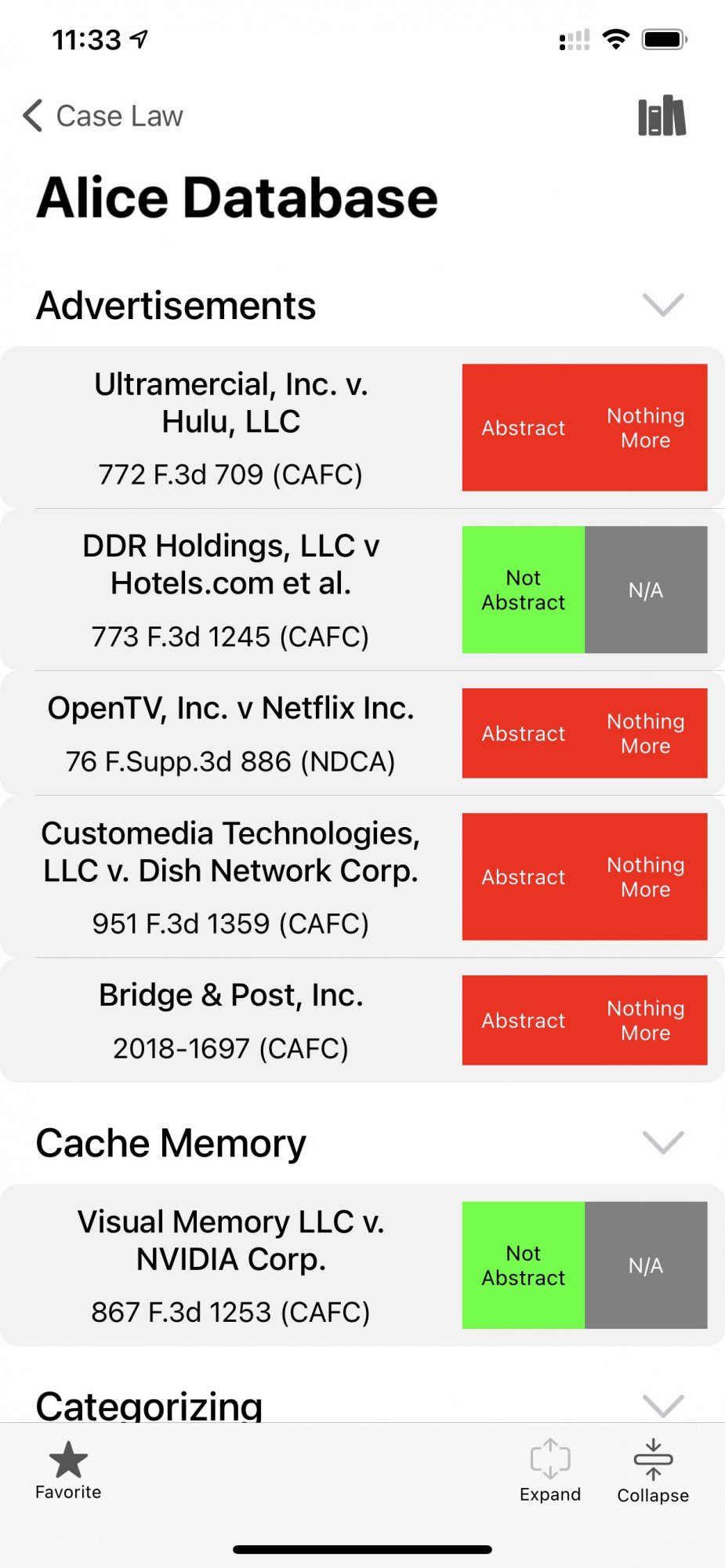Open Customedia Technologies v. Dish Network case
The height and width of the screenshot is (1568, 725).
point(362,877)
